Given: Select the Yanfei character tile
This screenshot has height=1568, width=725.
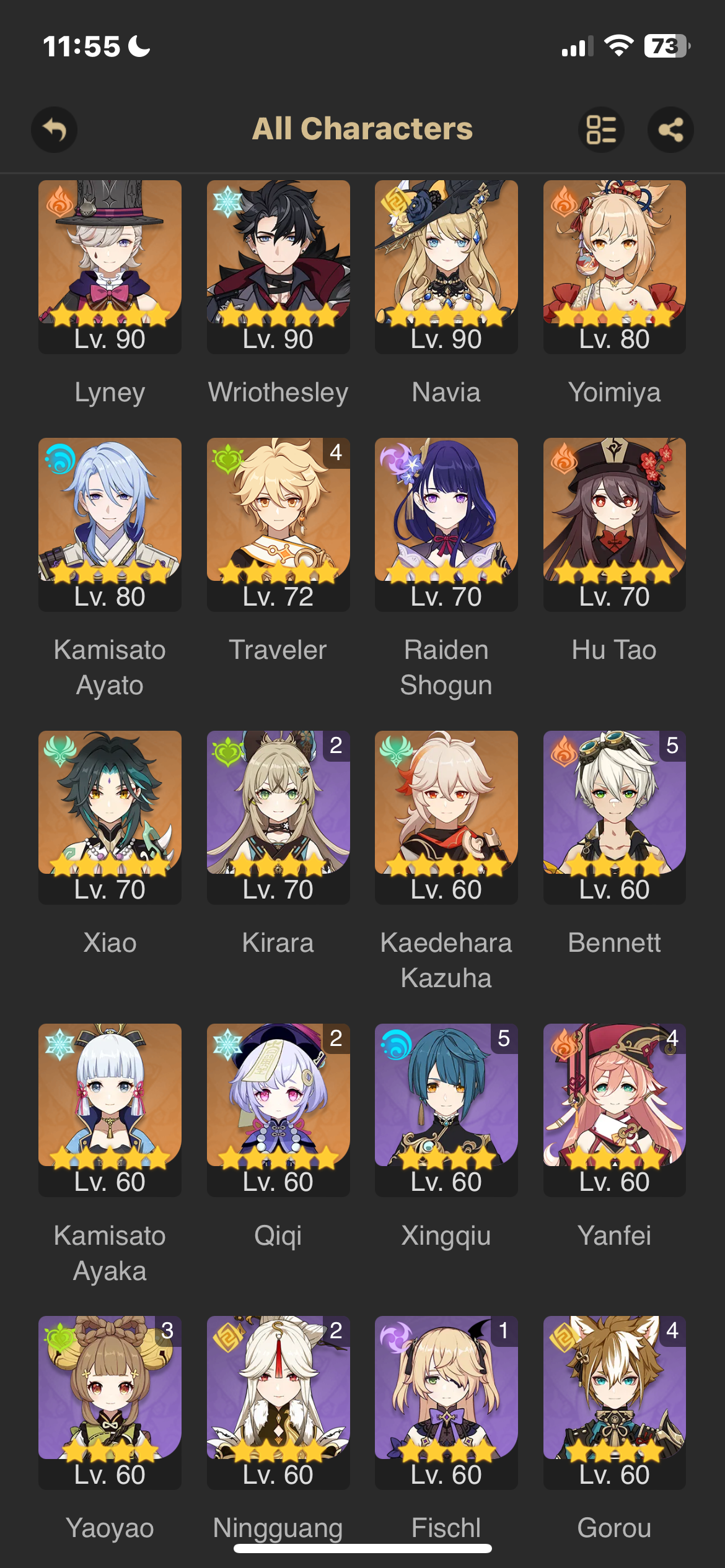Looking at the screenshot, I should click(614, 1109).
